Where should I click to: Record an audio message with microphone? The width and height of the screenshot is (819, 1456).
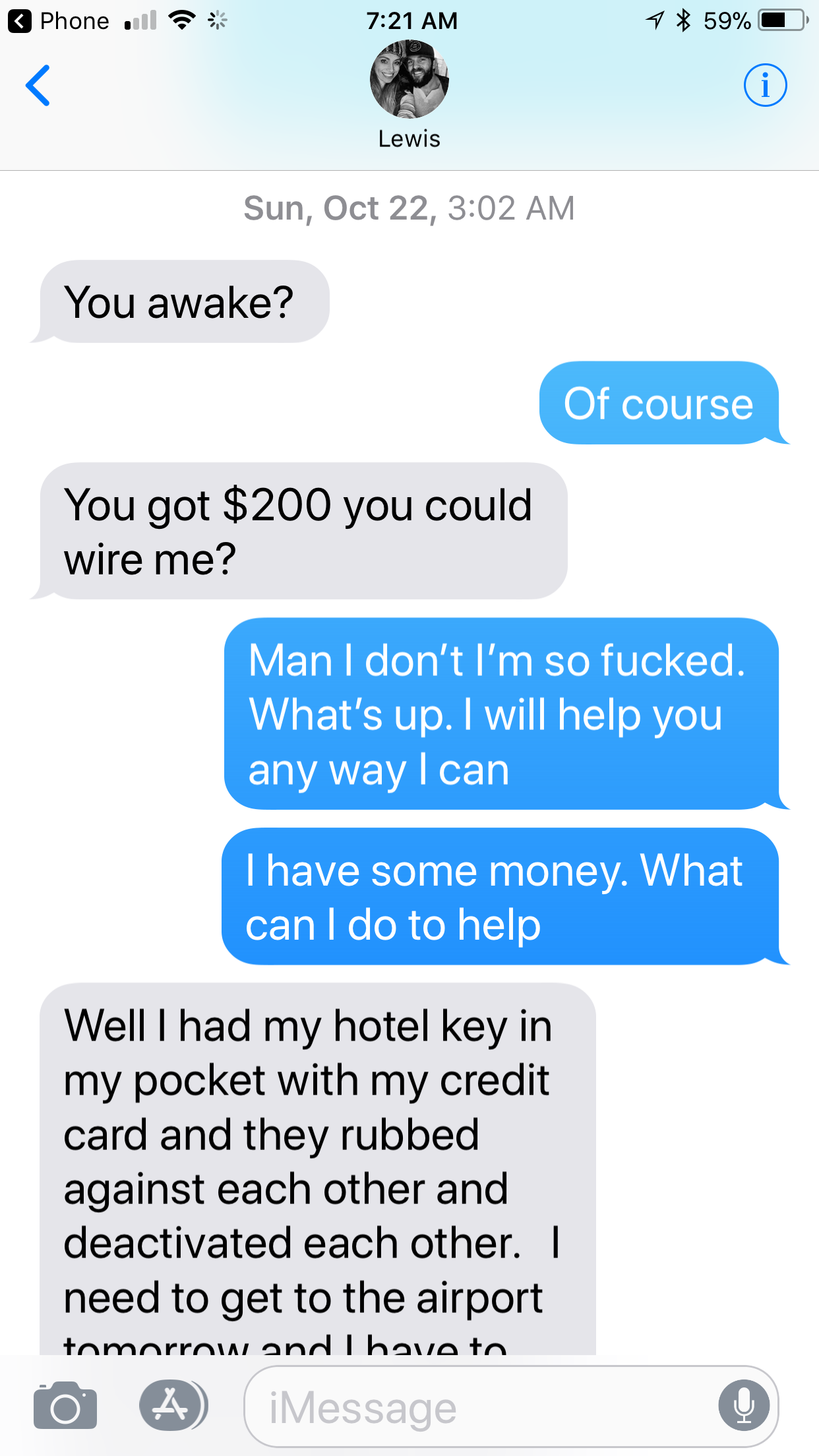pyautogui.click(x=744, y=1405)
